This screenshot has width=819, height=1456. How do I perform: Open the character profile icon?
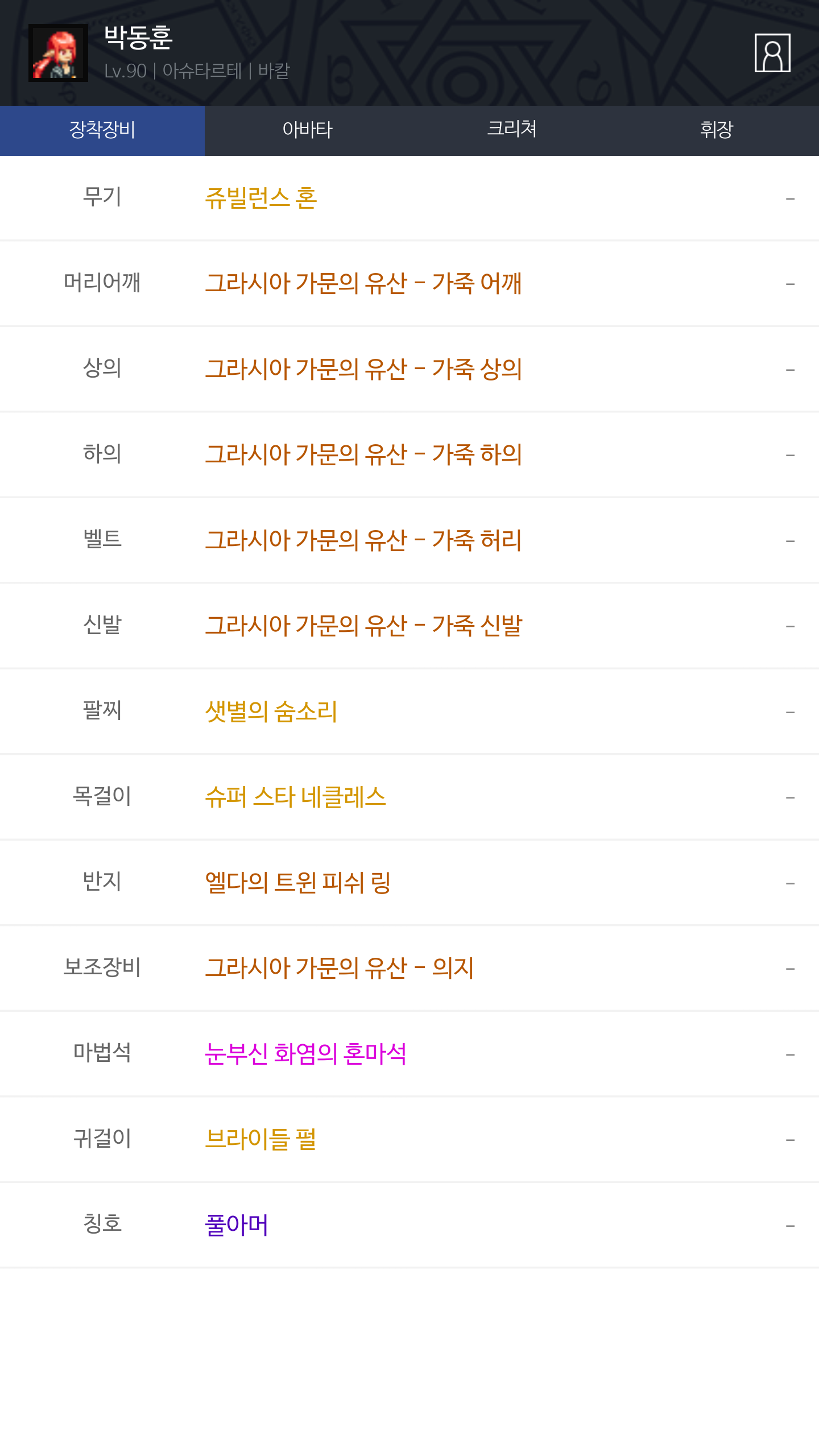coord(772,53)
